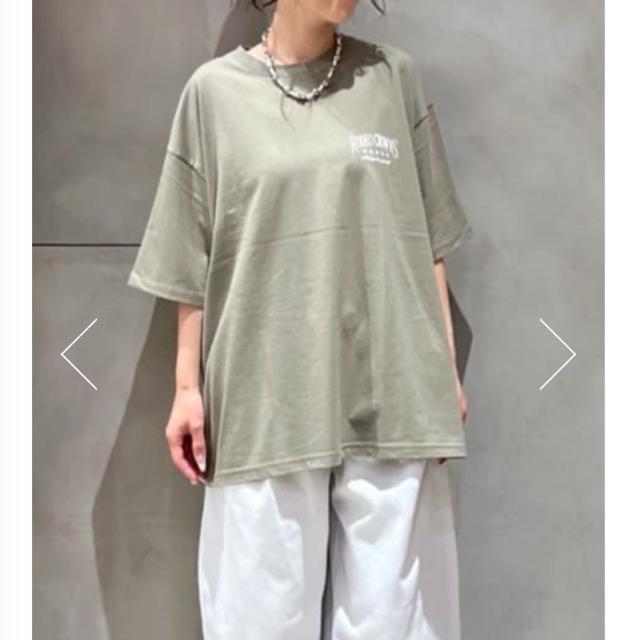
Task: Go to the next product photo
Action: 557,354
